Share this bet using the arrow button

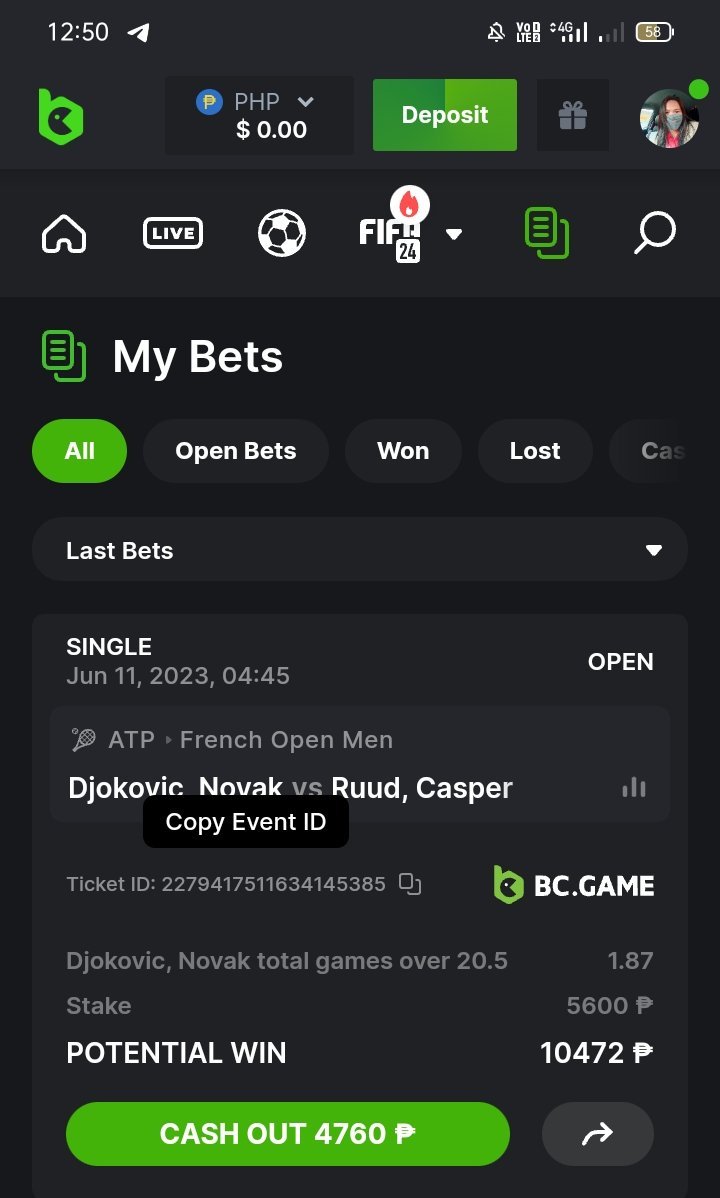tap(598, 1134)
